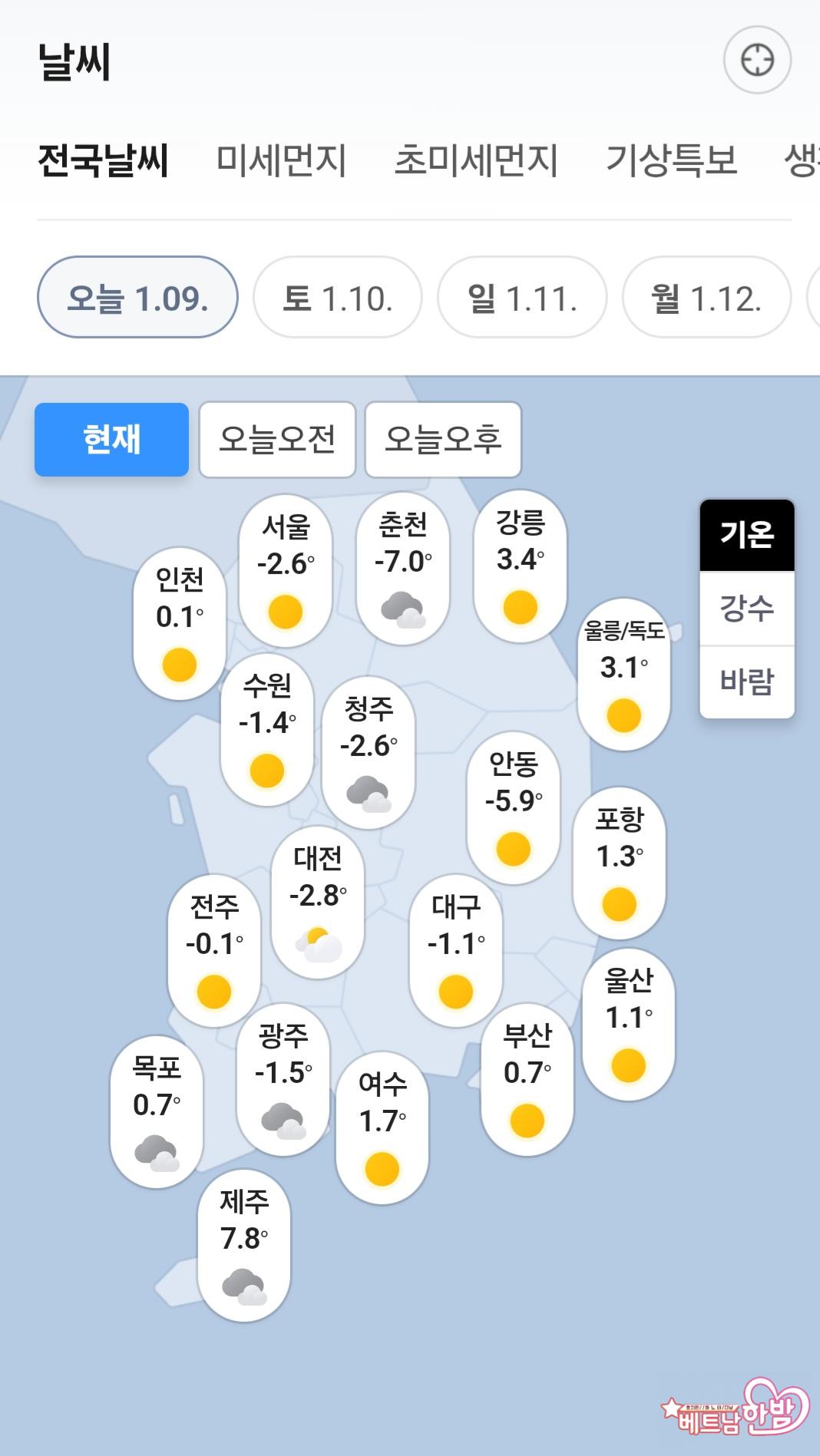Image resolution: width=820 pixels, height=1456 pixels.
Task: Tap the 강릉 weather bubble
Action: (521, 566)
